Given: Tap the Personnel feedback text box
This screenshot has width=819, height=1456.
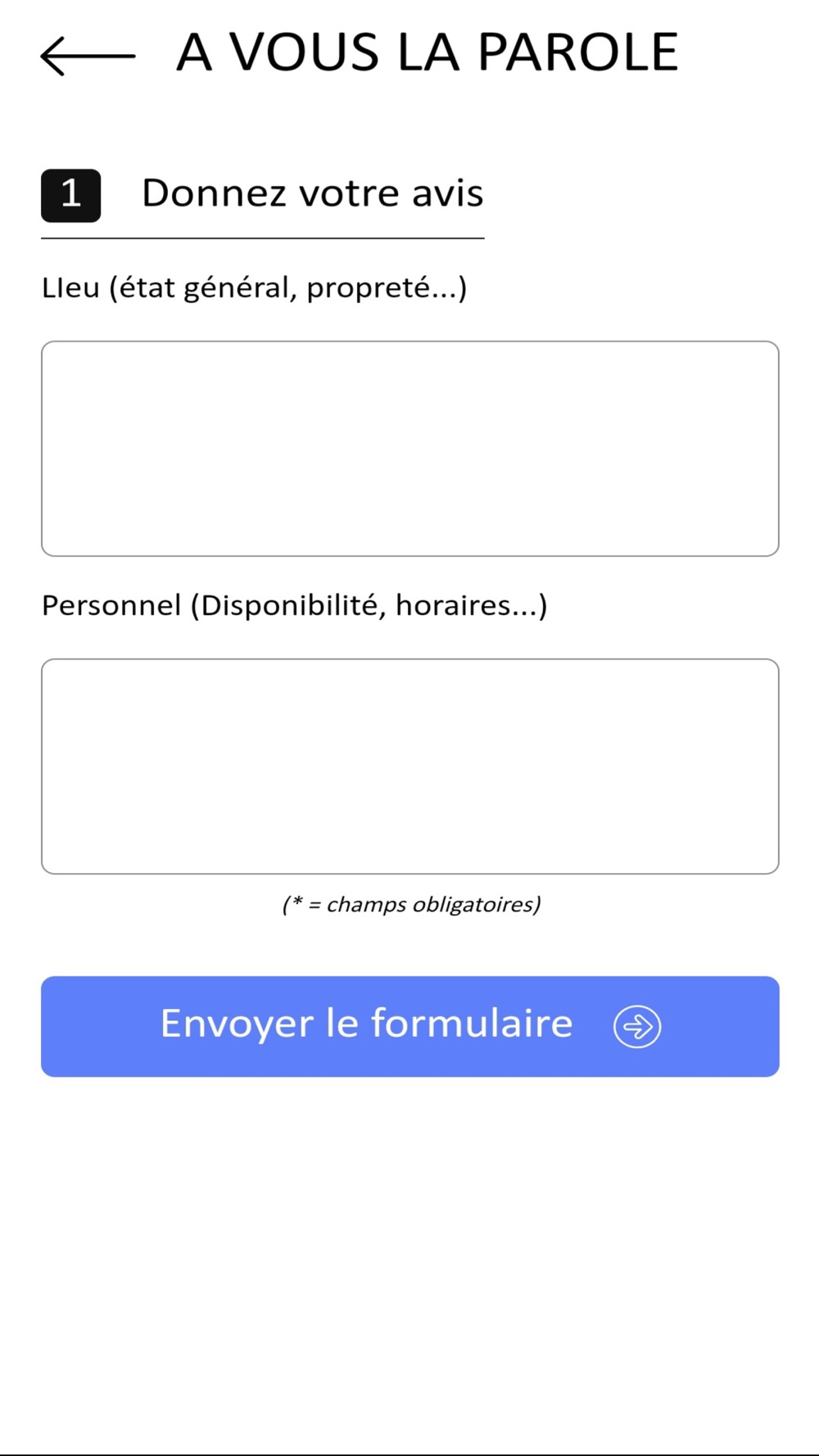Looking at the screenshot, I should point(409,766).
